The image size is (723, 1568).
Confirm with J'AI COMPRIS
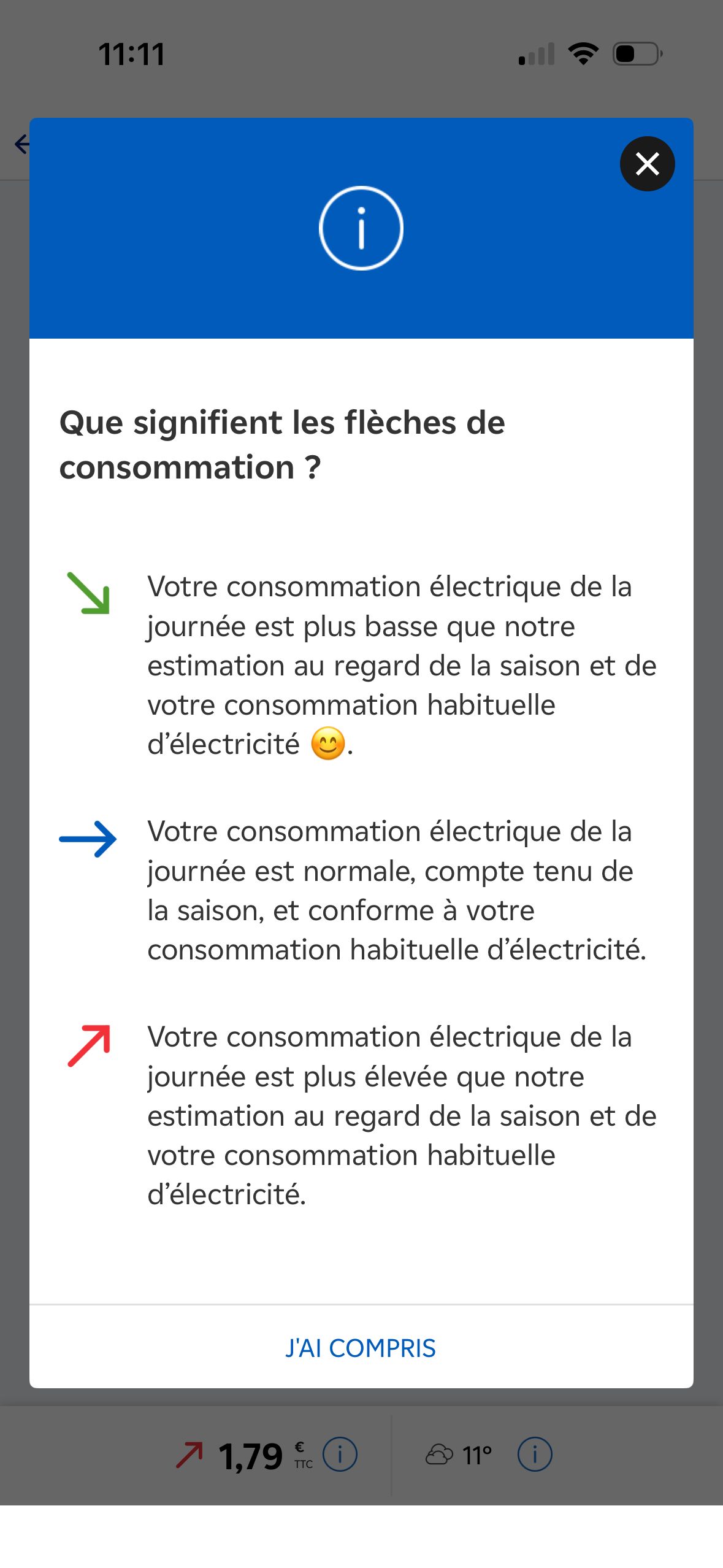pos(361,1348)
